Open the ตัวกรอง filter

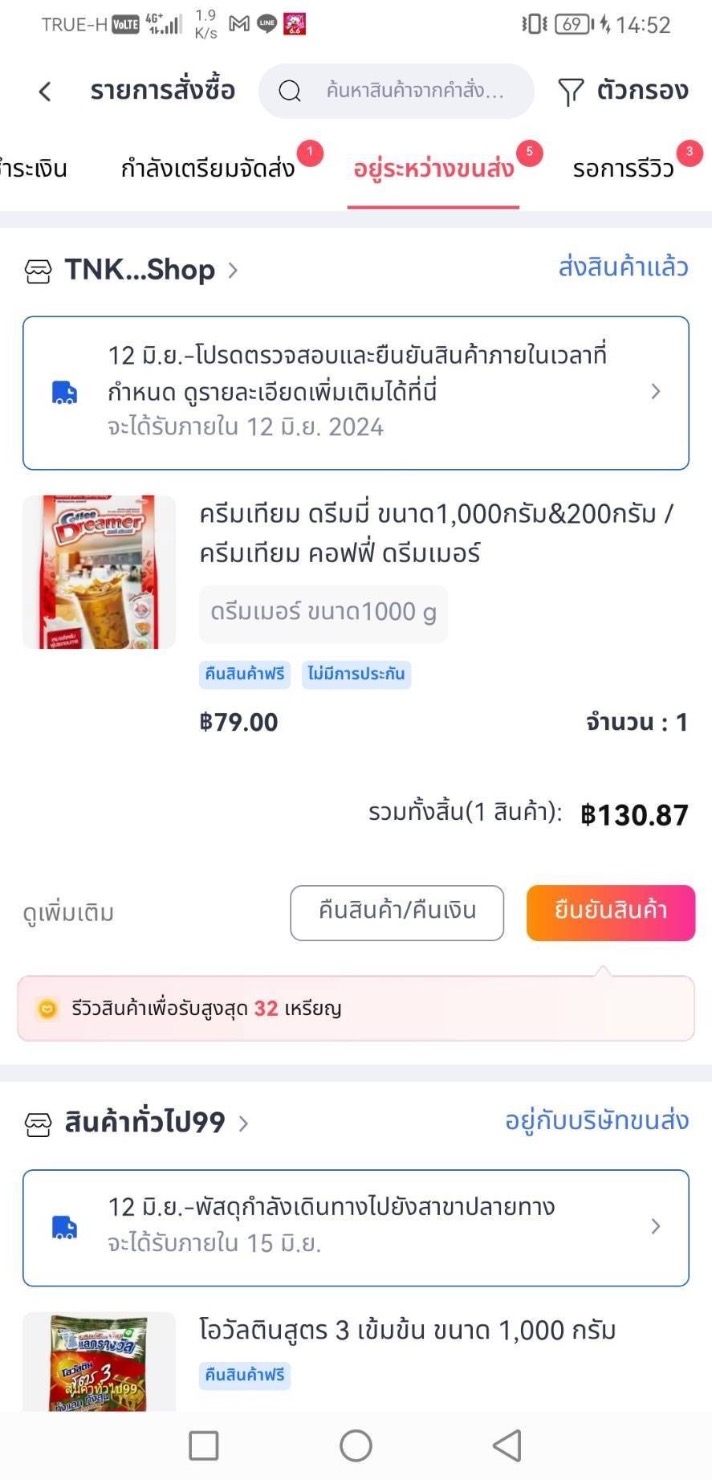(x=623, y=92)
